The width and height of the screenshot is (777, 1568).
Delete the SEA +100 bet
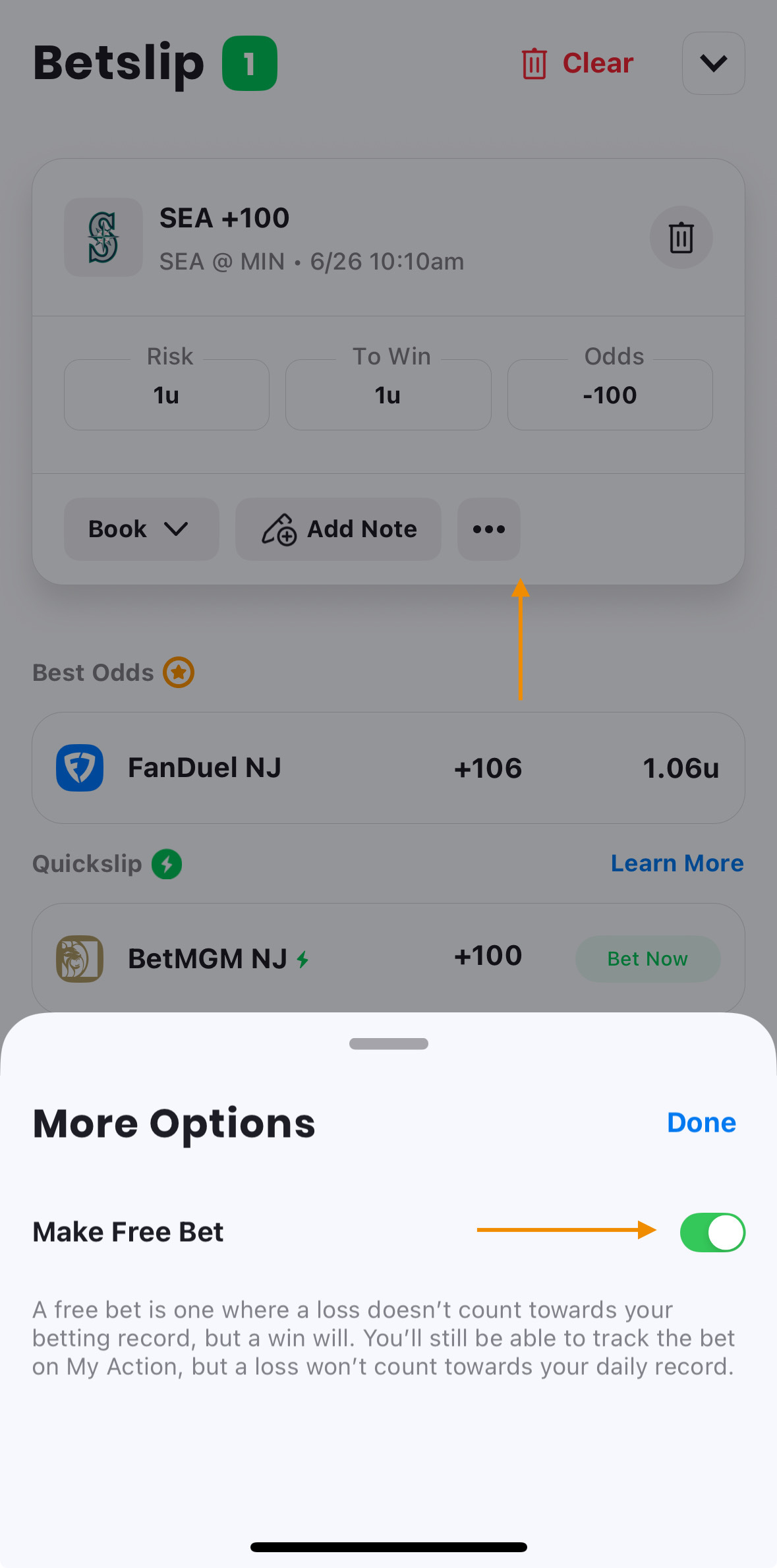click(681, 237)
